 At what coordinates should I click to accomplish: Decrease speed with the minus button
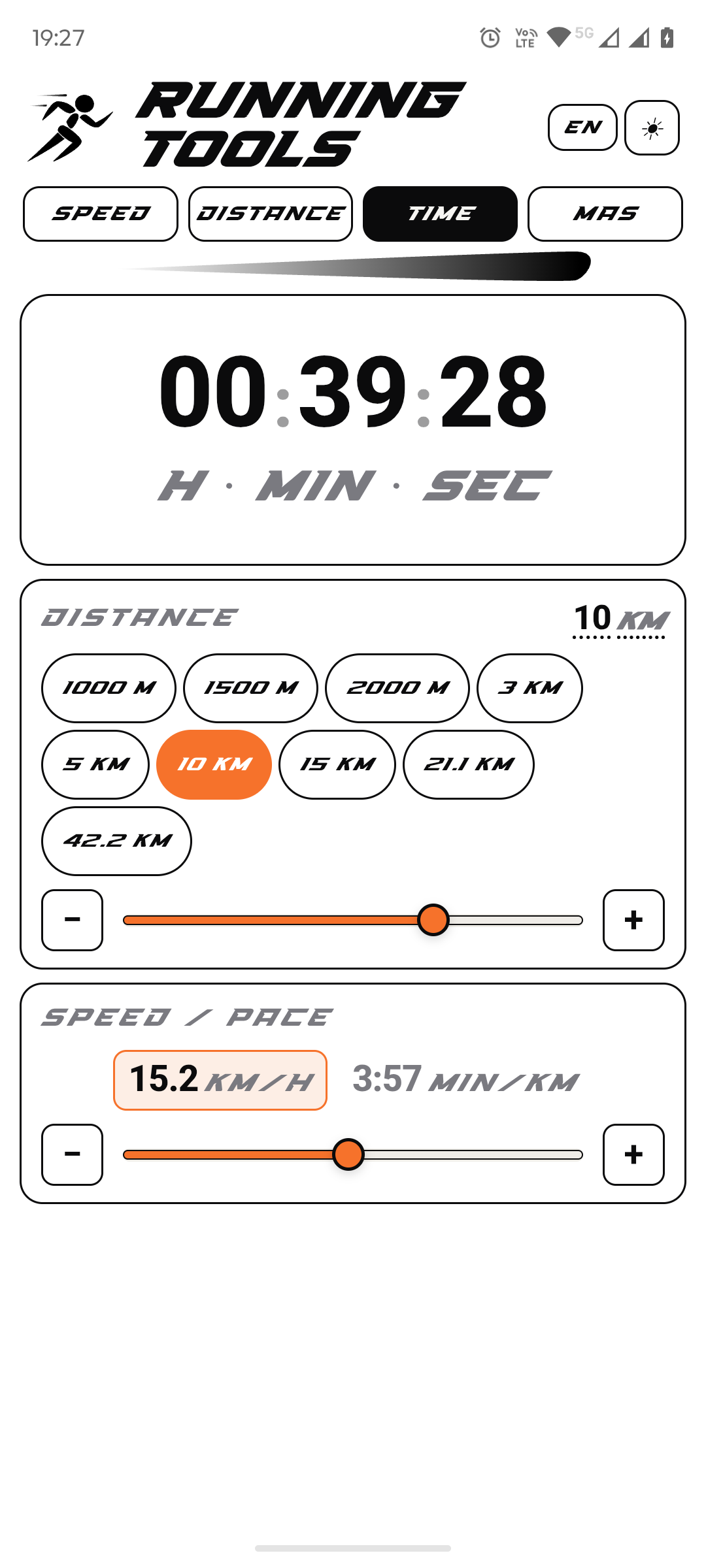pos(72,1154)
